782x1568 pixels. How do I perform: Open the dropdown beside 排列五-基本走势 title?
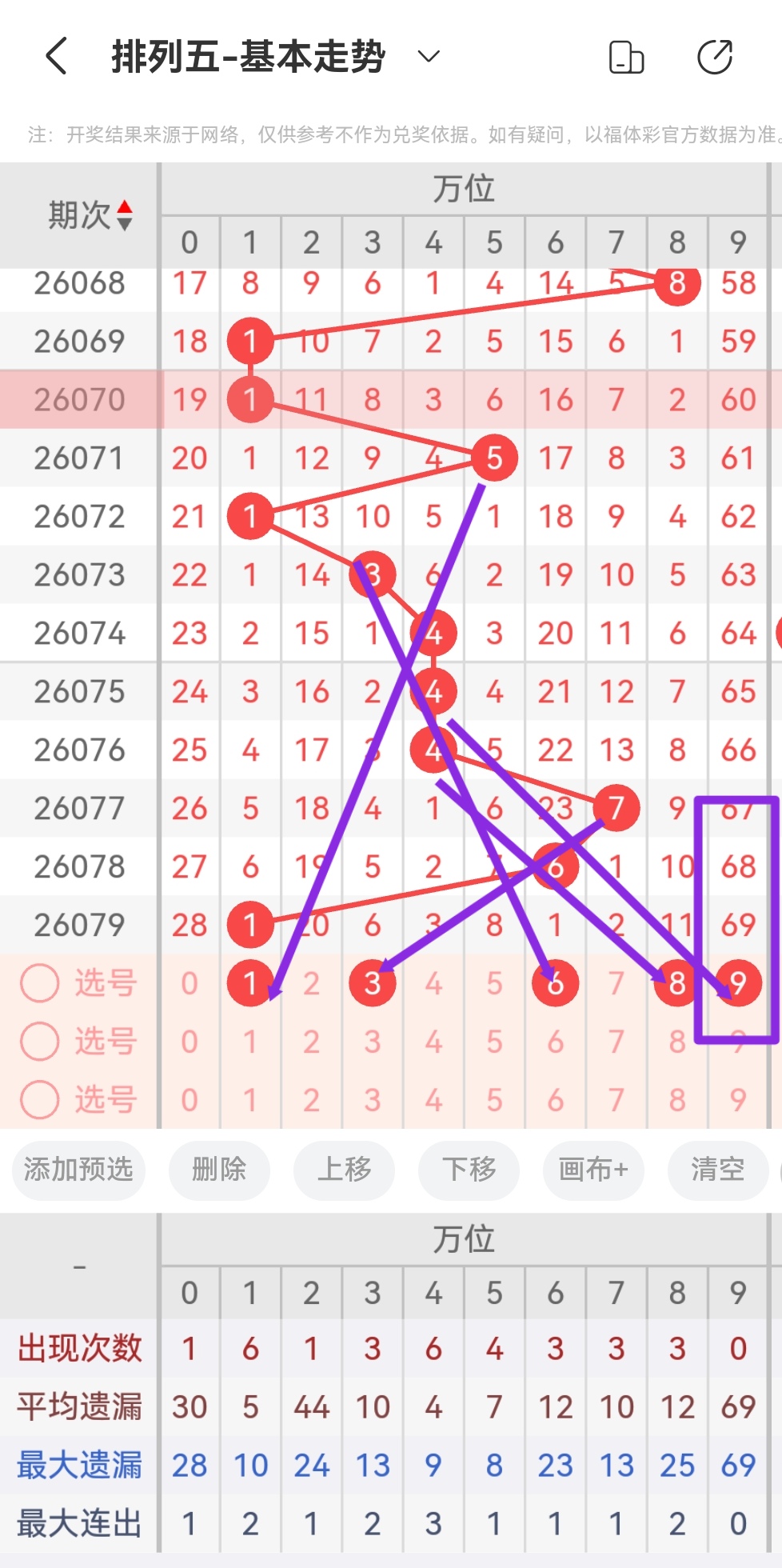[427, 56]
